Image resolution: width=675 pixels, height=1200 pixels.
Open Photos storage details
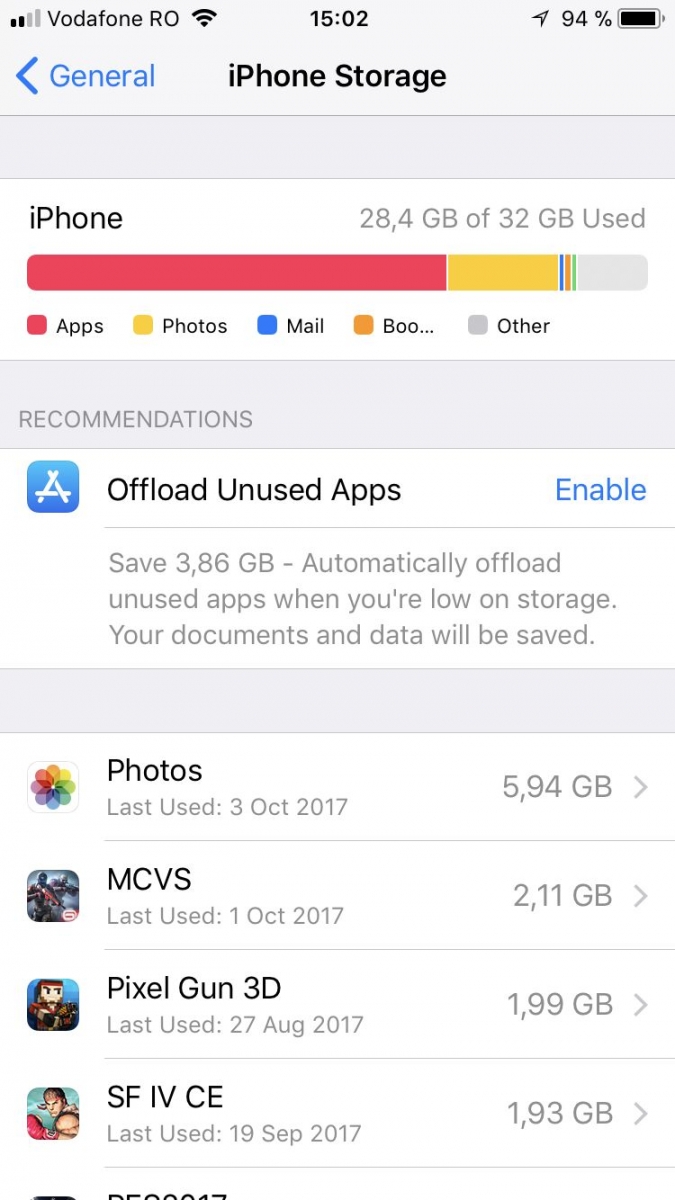337,787
